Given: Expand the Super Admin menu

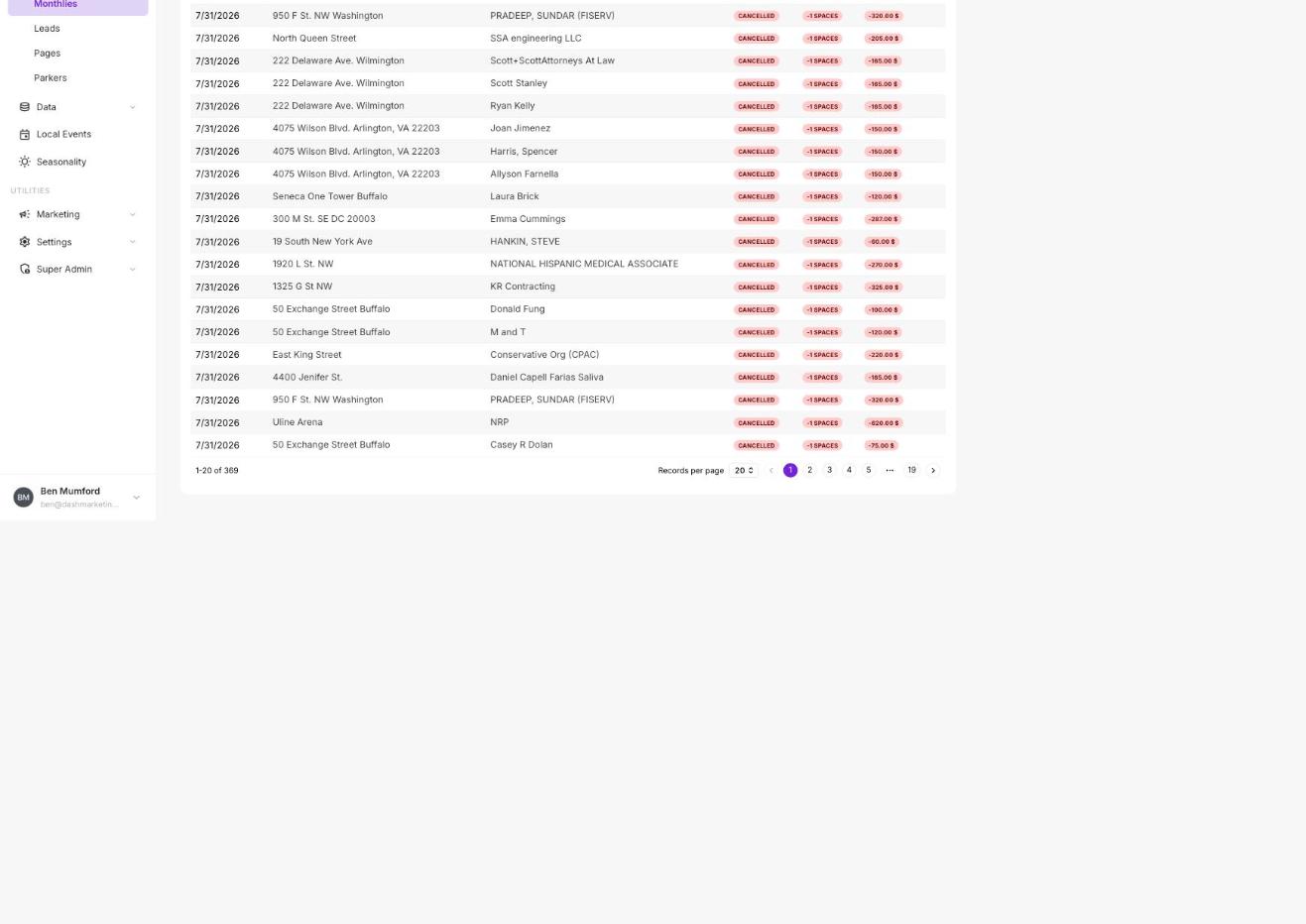Looking at the screenshot, I should click(77, 269).
